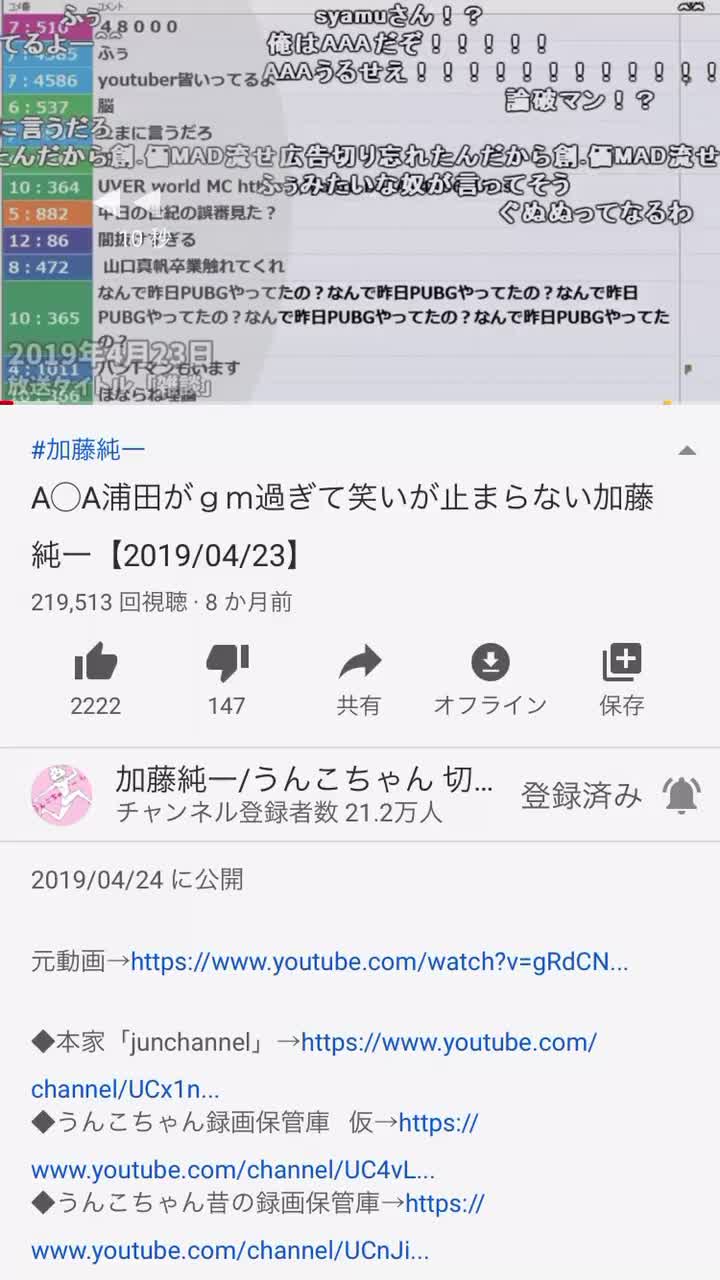Change notification settings via the bell icon

(681, 795)
